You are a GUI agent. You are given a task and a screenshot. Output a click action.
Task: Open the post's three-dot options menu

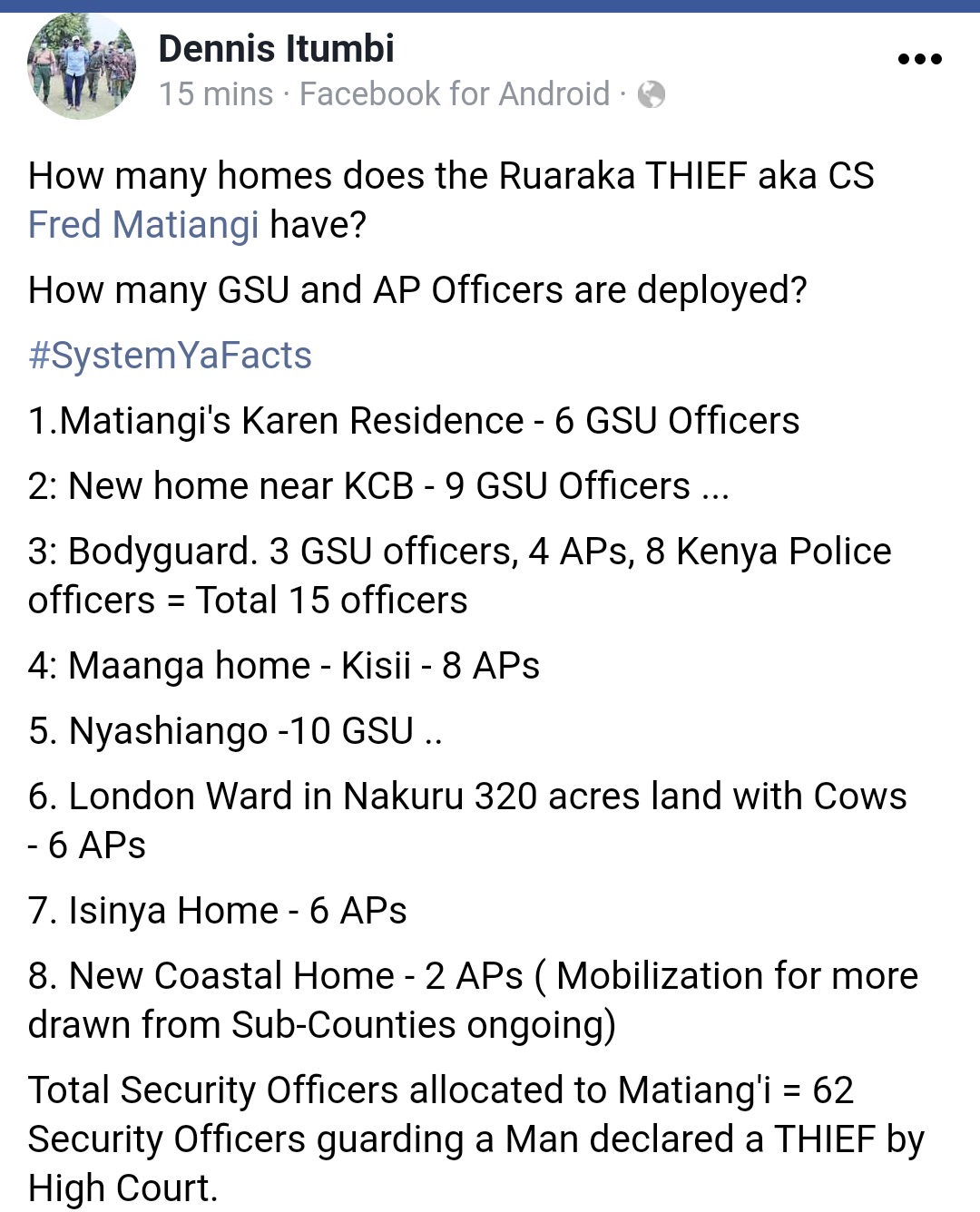(x=919, y=60)
